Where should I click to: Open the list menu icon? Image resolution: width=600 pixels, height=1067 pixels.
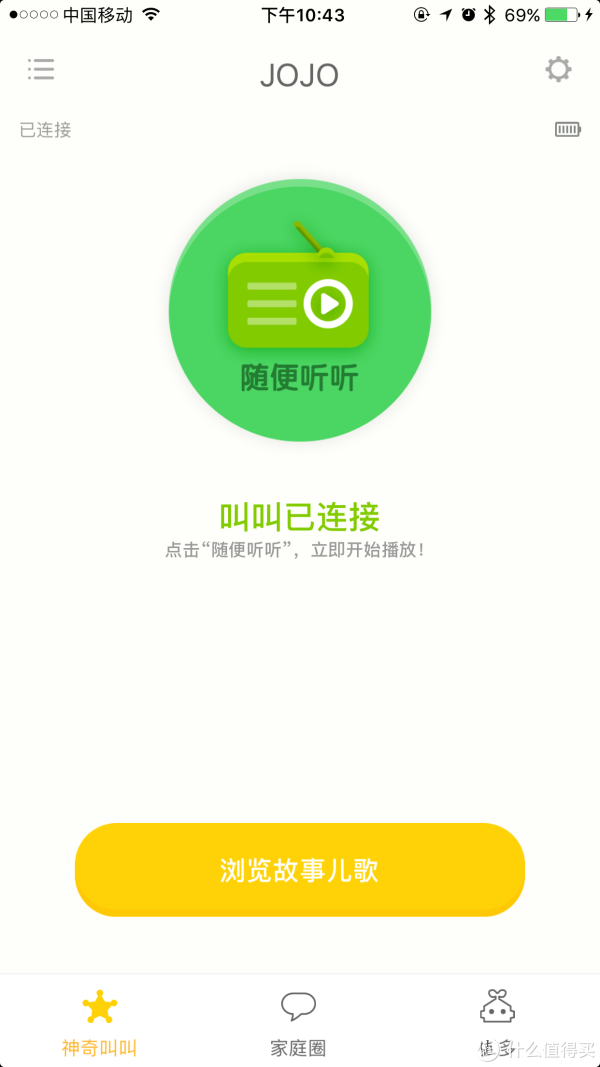41,70
